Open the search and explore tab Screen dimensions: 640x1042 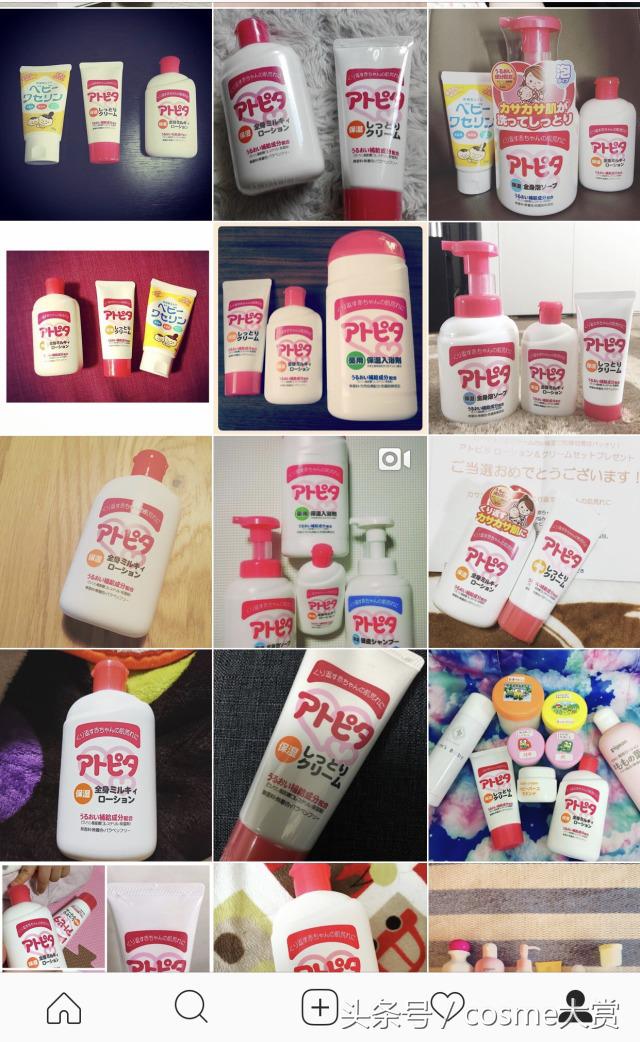click(x=191, y=1008)
